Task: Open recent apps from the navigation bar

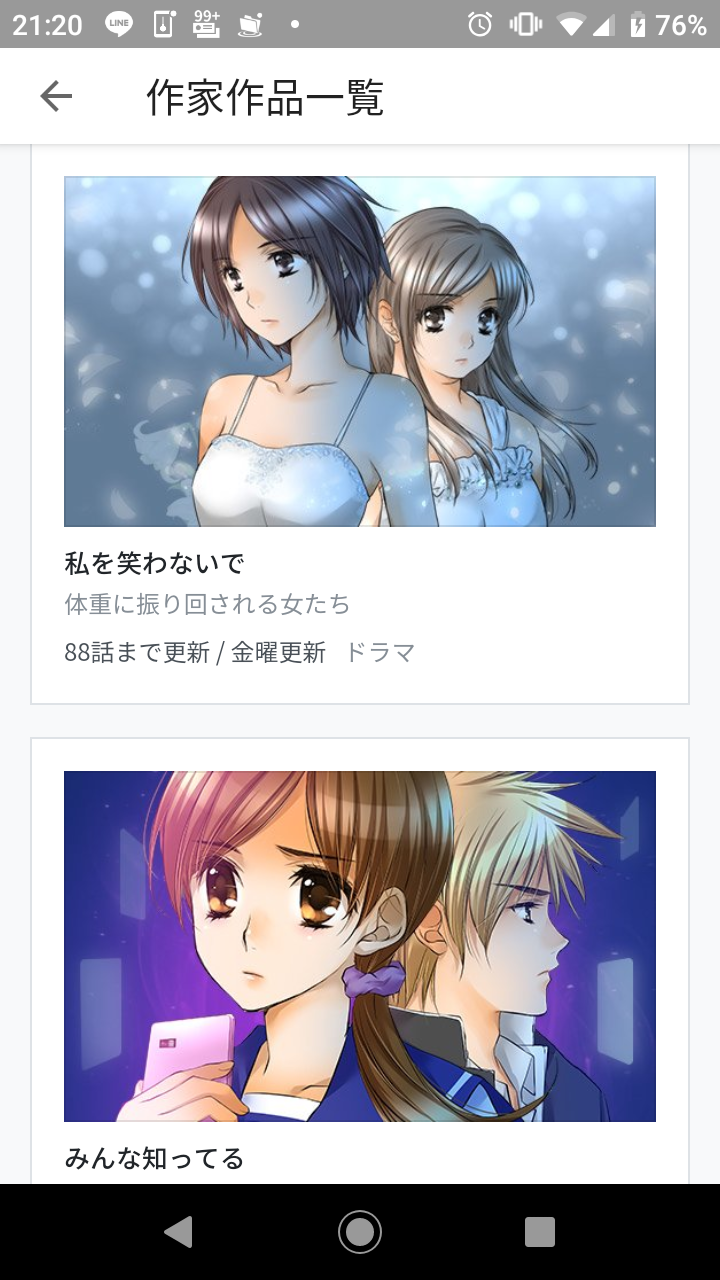Action: click(x=540, y=1232)
